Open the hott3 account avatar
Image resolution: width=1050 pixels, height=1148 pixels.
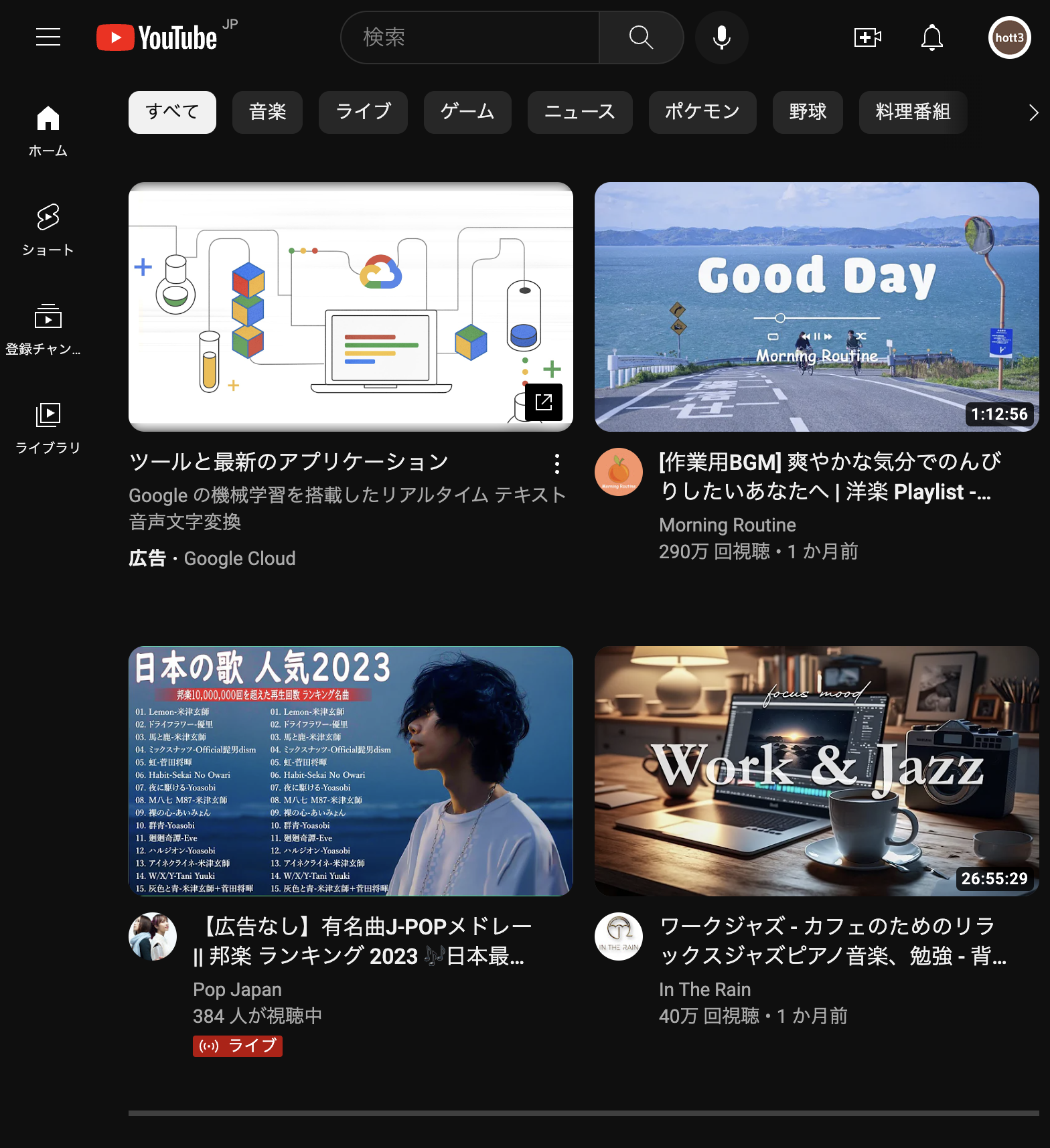point(1009,37)
